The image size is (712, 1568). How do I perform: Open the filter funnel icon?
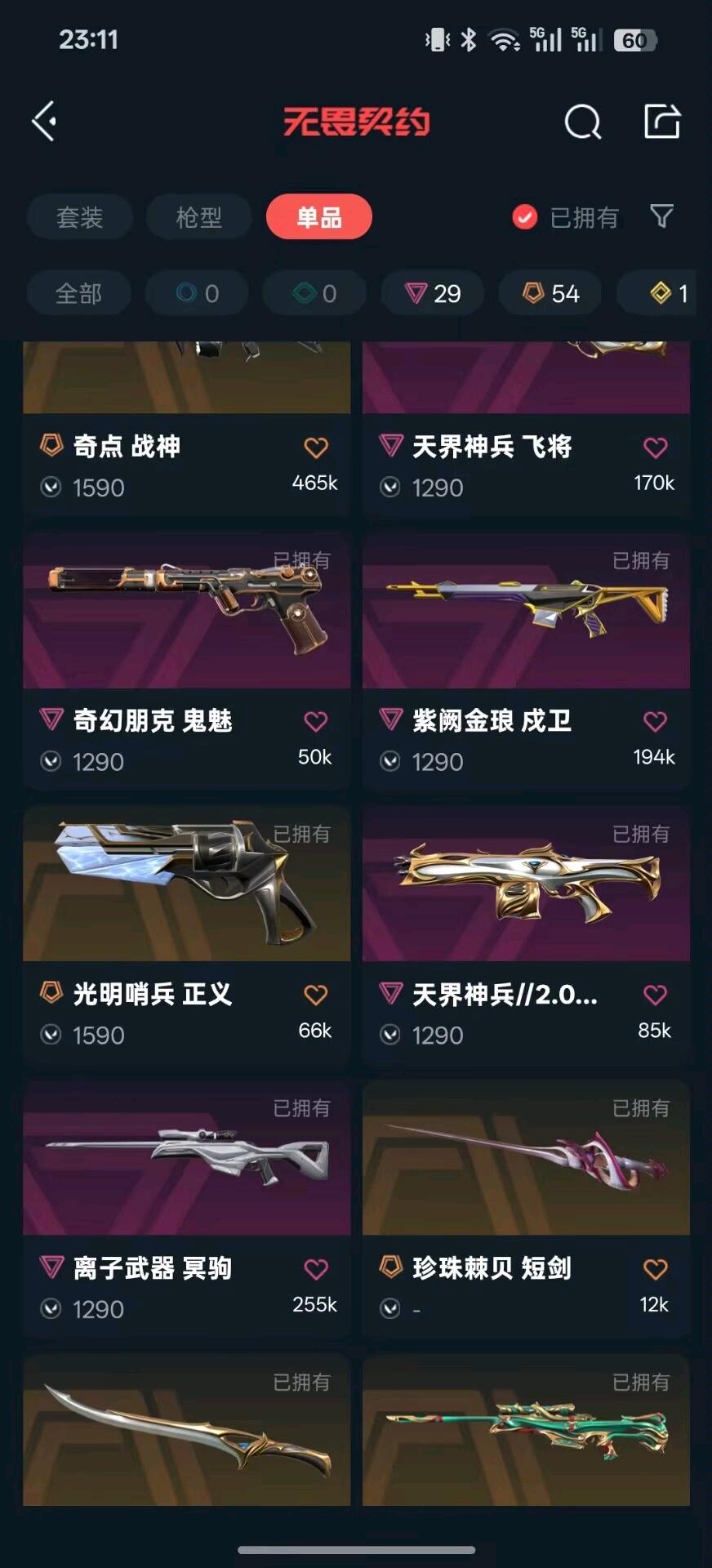pyautogui.click(x=661, y=216)
